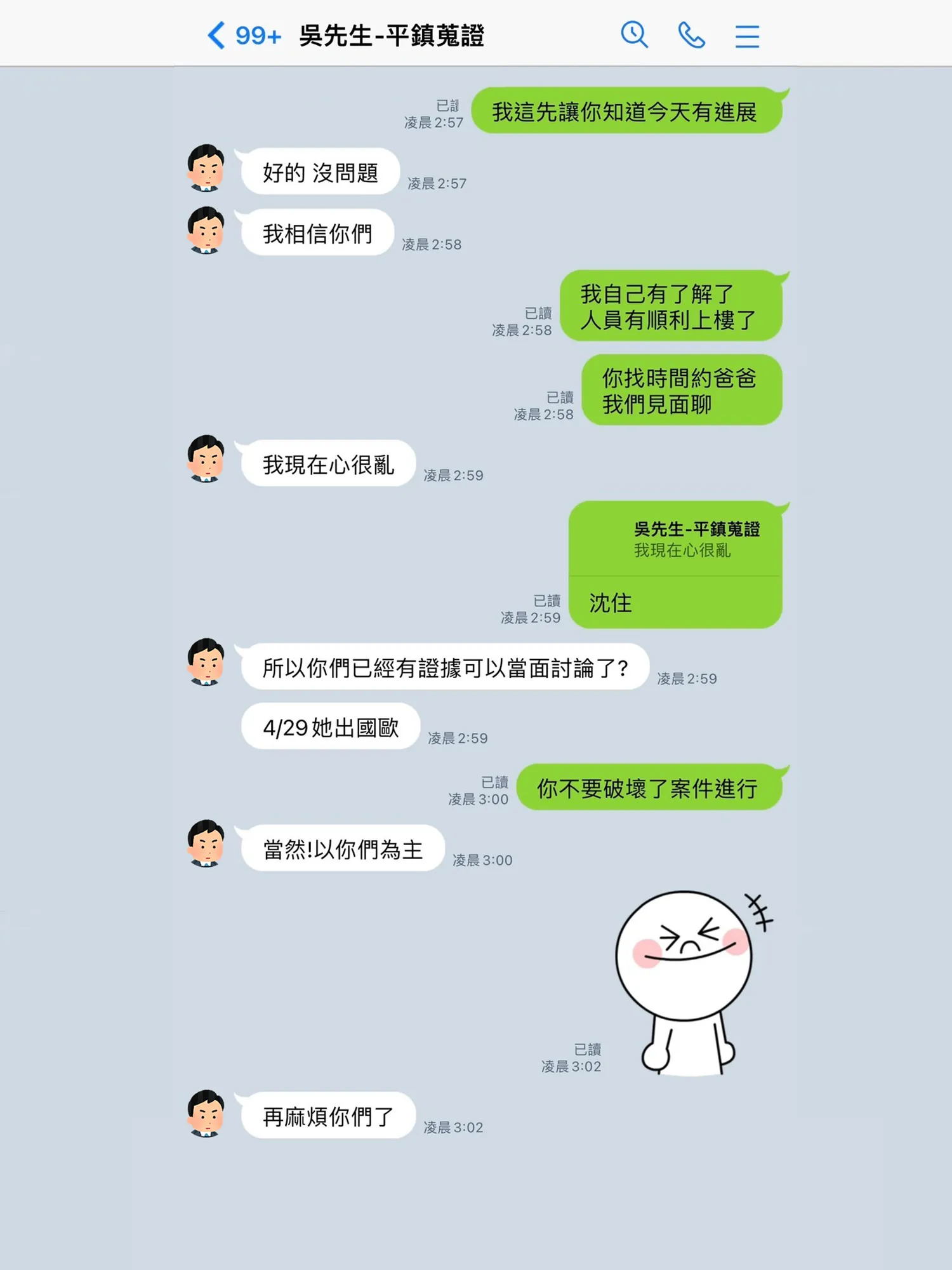
Task: Tap the quoted reply above 沈住
Action: pyautogui.click(x=682, y=540)
